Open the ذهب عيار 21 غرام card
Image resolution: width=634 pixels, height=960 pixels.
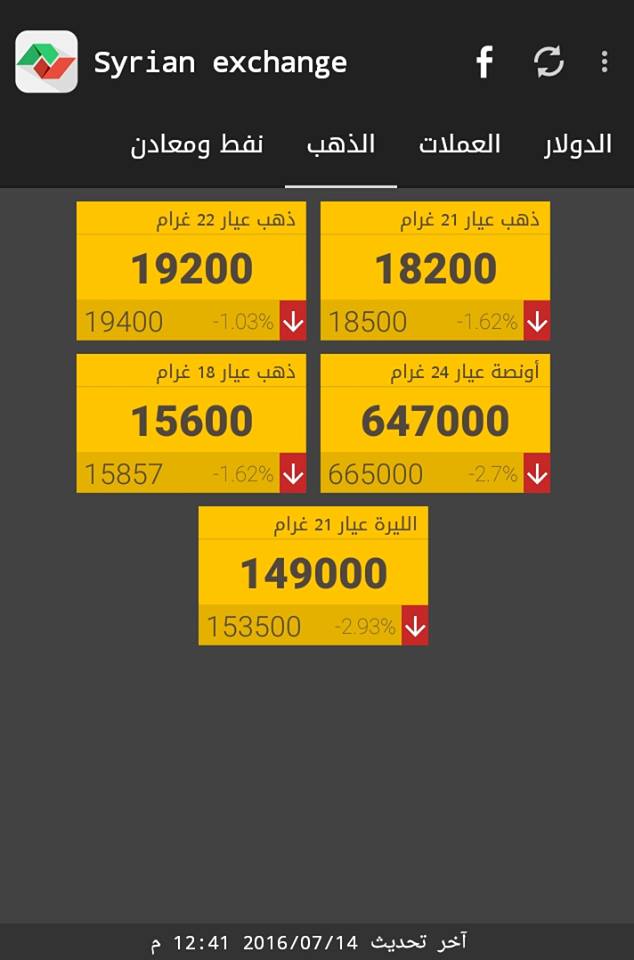pyautogui.click(x=435, y=270)
